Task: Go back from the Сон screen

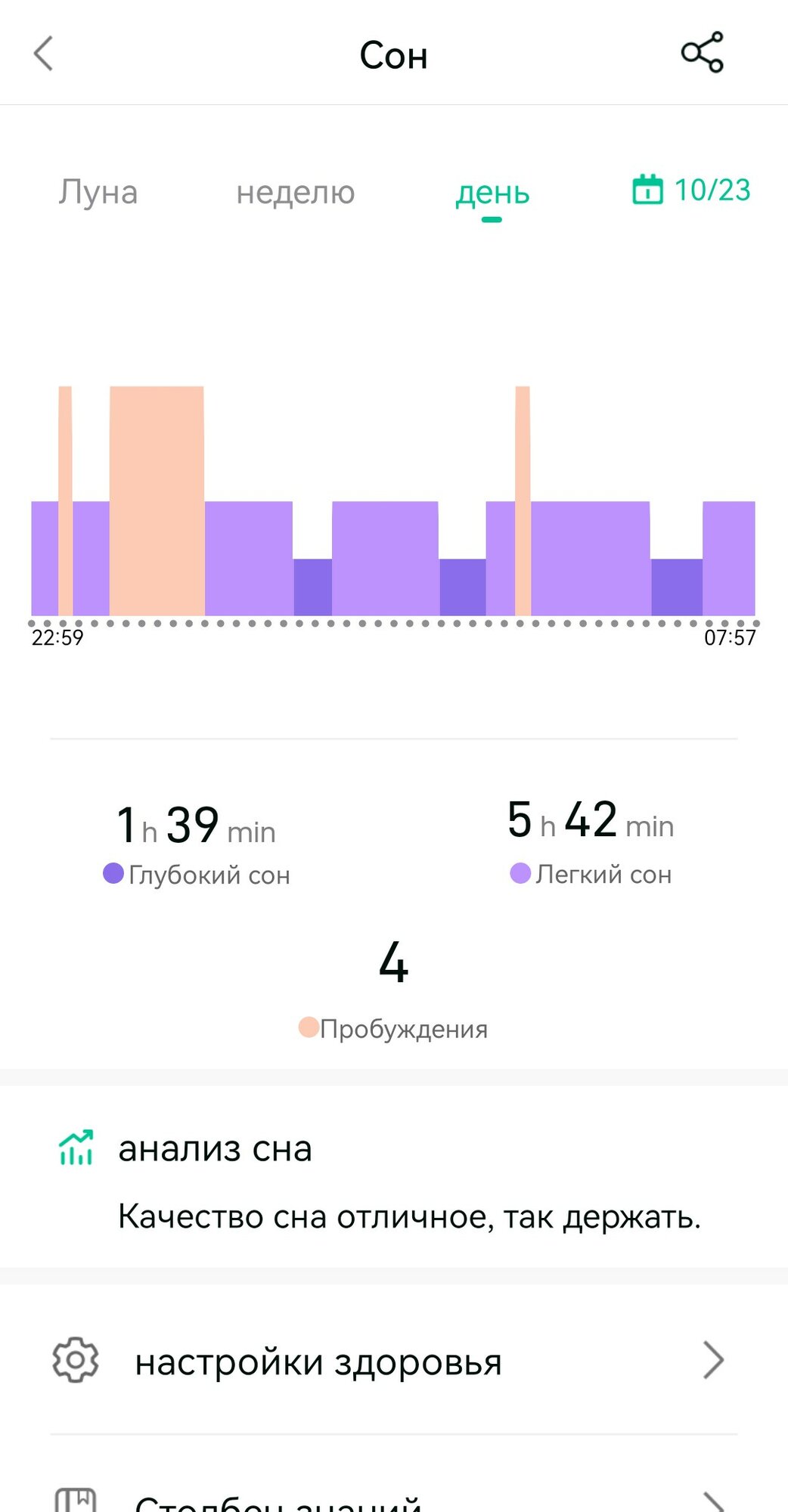Action: 44,54
